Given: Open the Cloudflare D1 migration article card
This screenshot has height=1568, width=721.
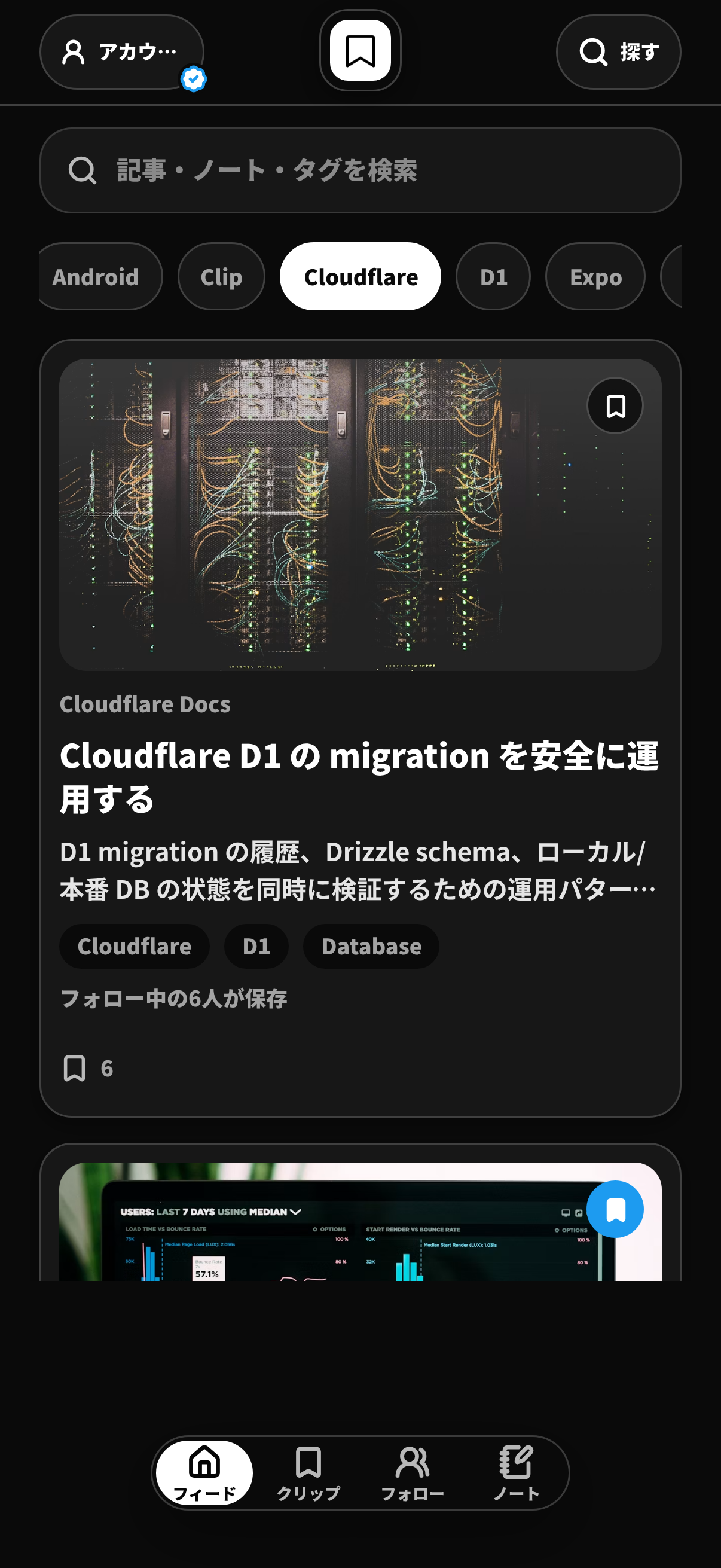Looking at the screenshot, I should pos(360,728).
